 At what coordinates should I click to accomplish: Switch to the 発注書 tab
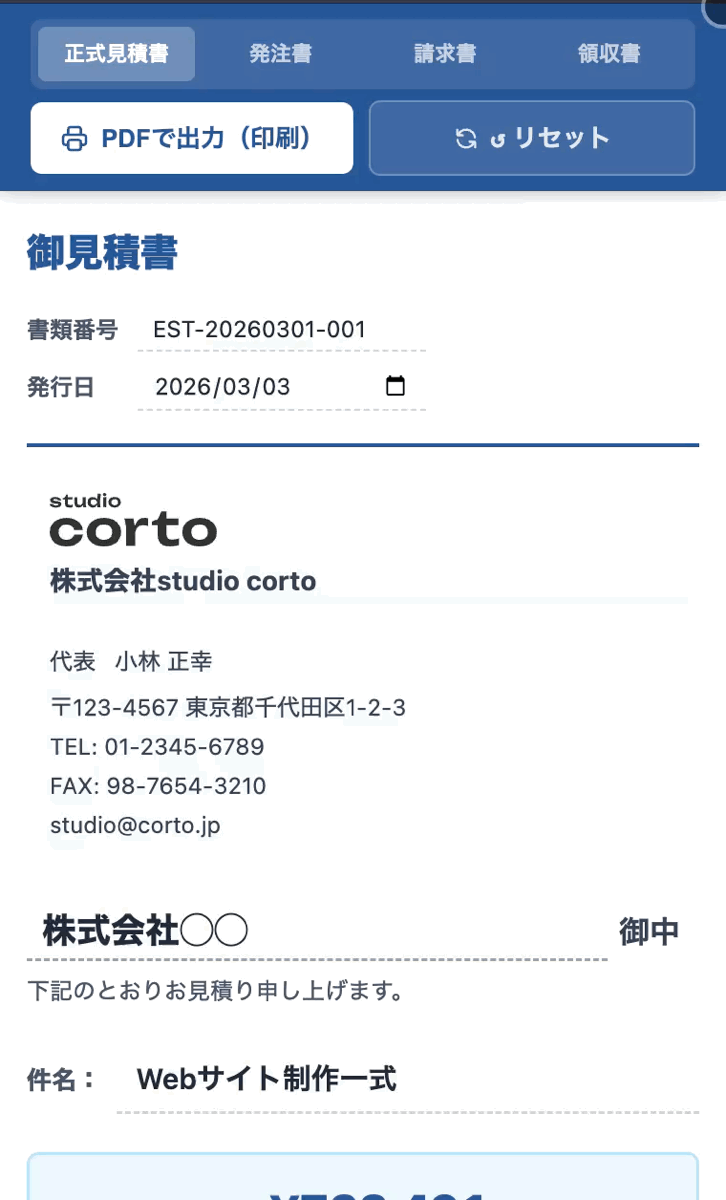[x=280, y=54]
